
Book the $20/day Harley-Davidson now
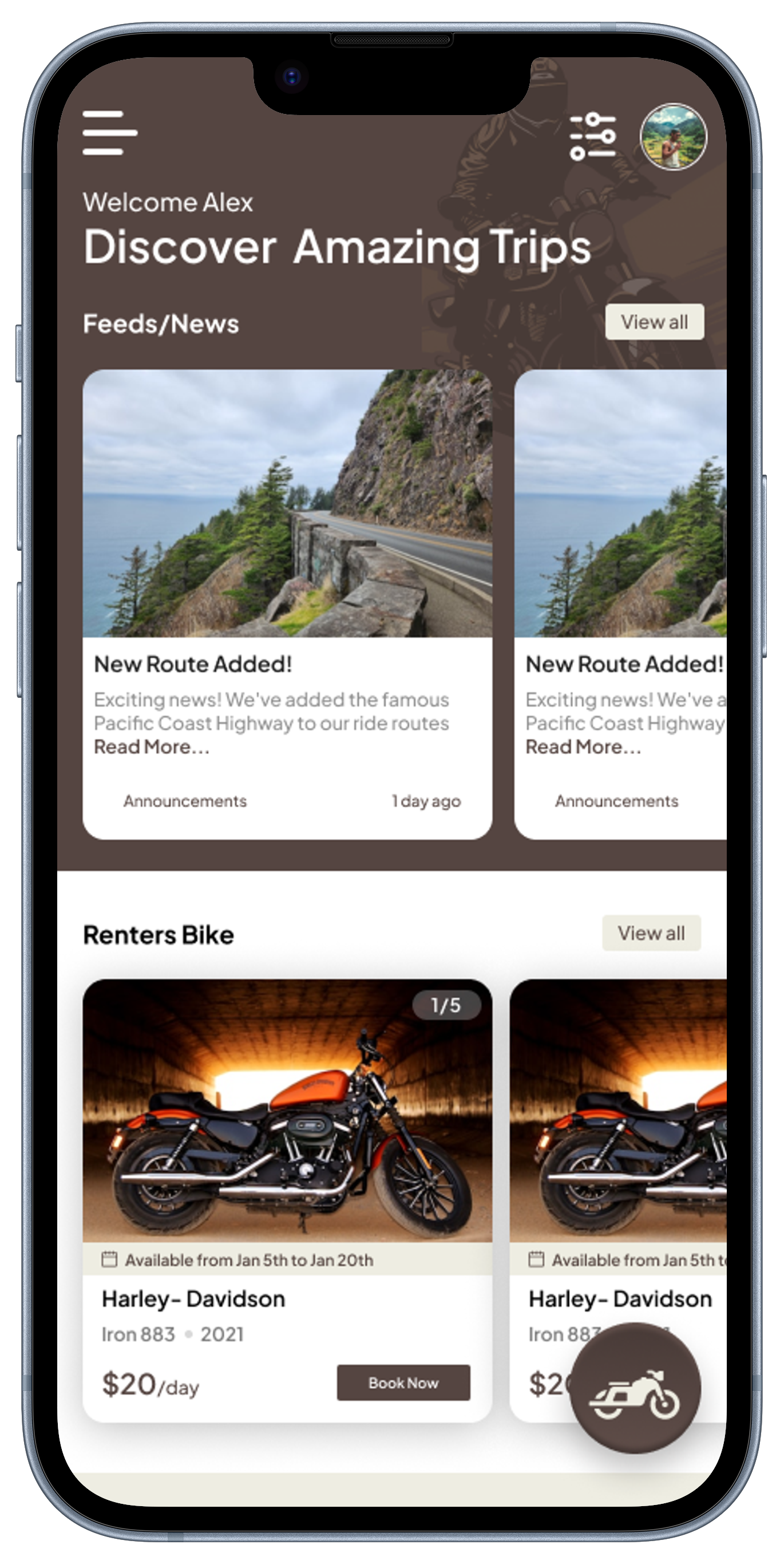pyautogui.click(x=403, y=1383)
